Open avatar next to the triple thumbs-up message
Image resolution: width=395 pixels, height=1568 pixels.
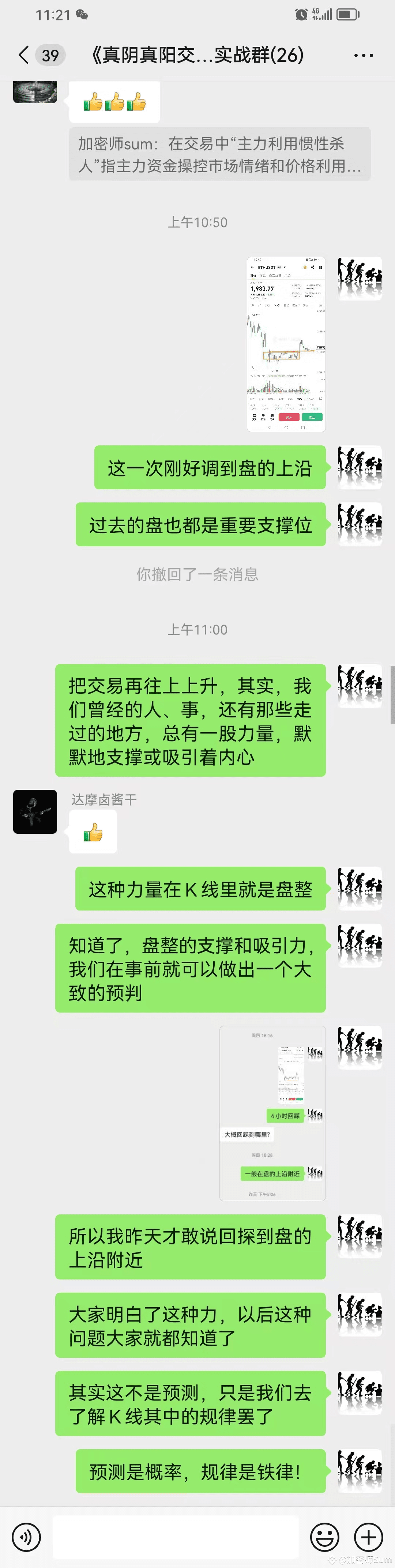(x=35, y=91)
